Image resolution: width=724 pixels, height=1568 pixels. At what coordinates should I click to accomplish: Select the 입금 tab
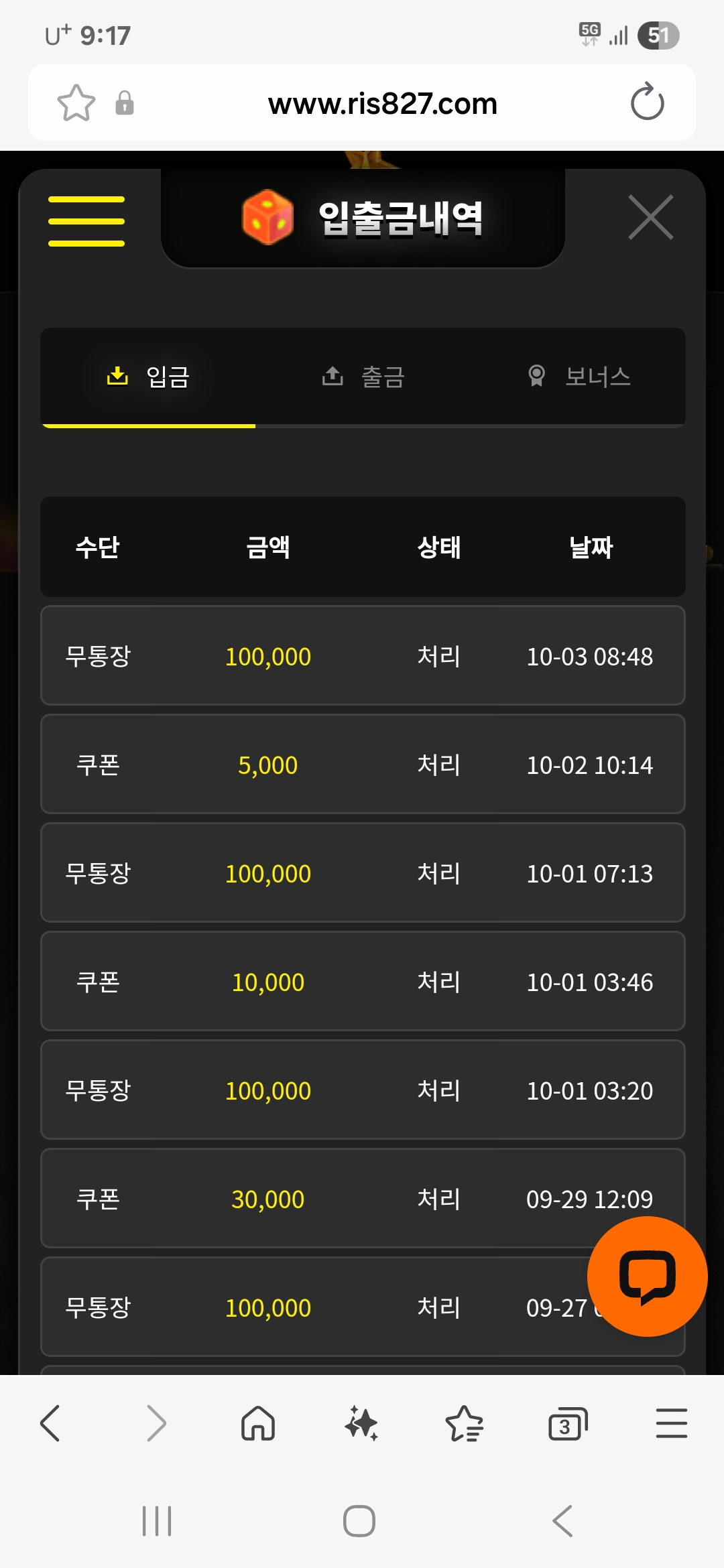pos(149,377)
